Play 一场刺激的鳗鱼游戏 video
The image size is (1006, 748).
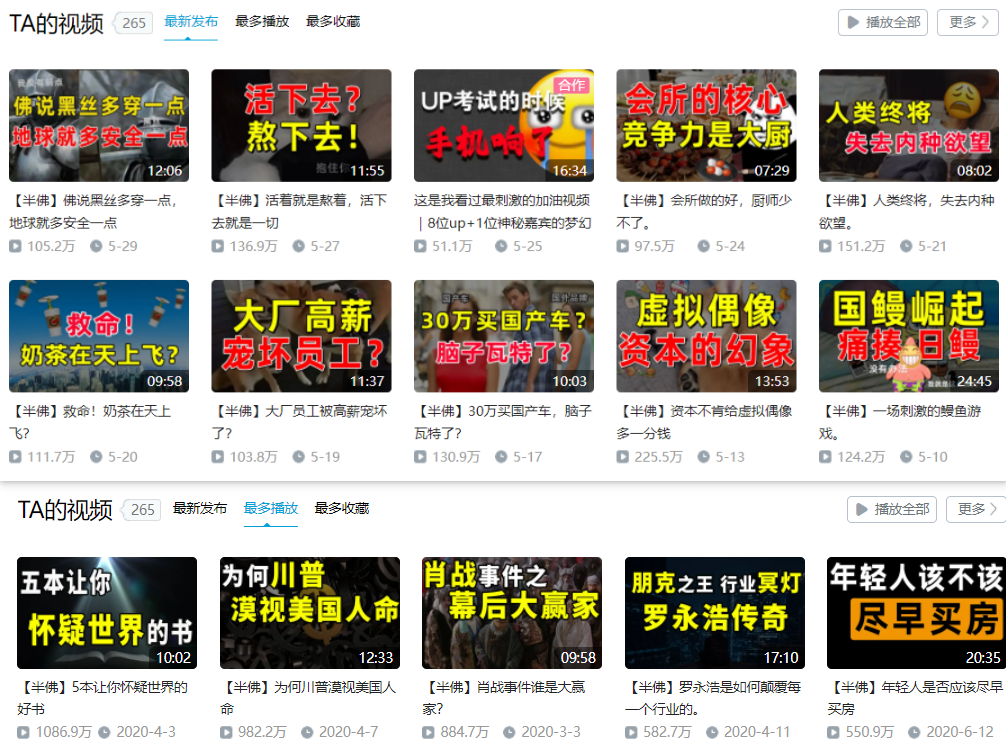908,336
